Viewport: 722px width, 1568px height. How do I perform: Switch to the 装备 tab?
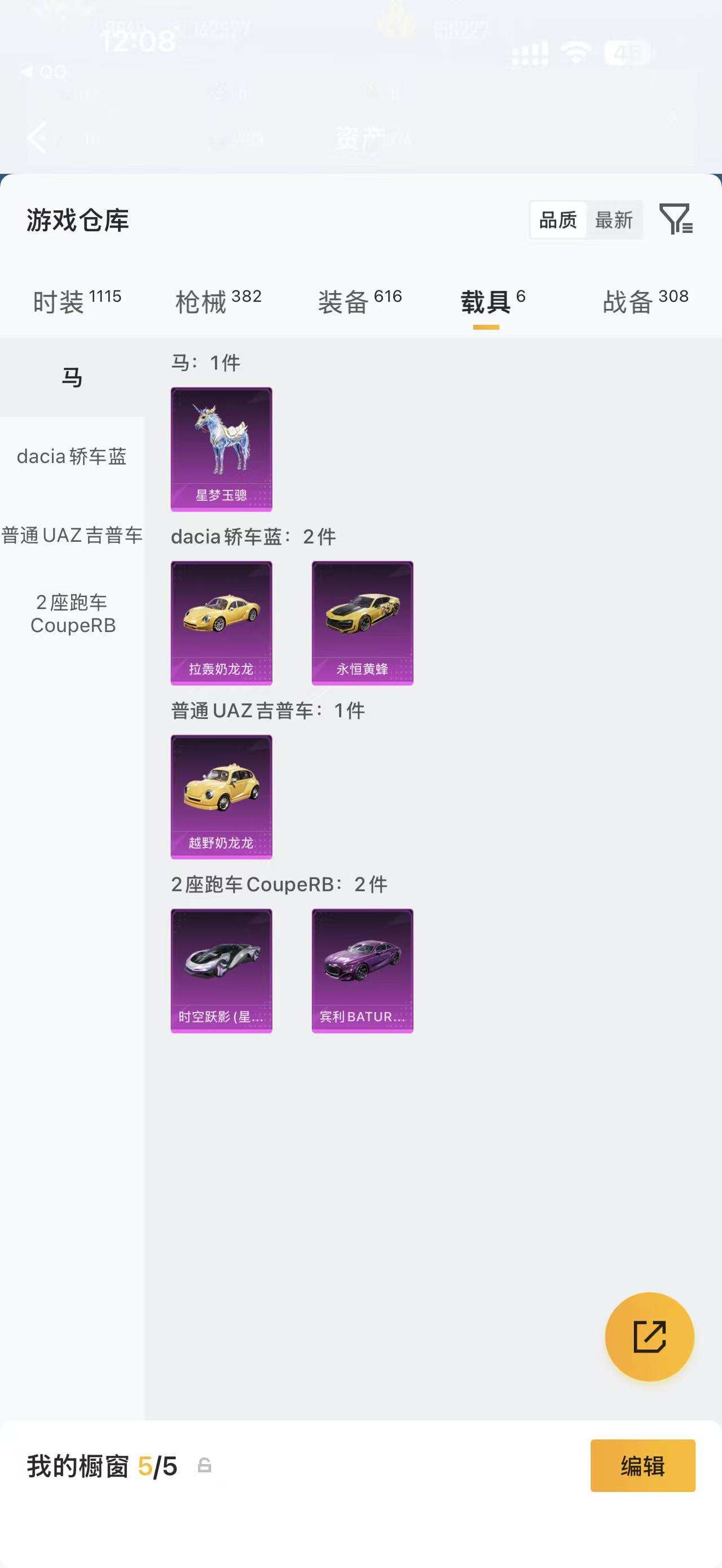(359, 302)
